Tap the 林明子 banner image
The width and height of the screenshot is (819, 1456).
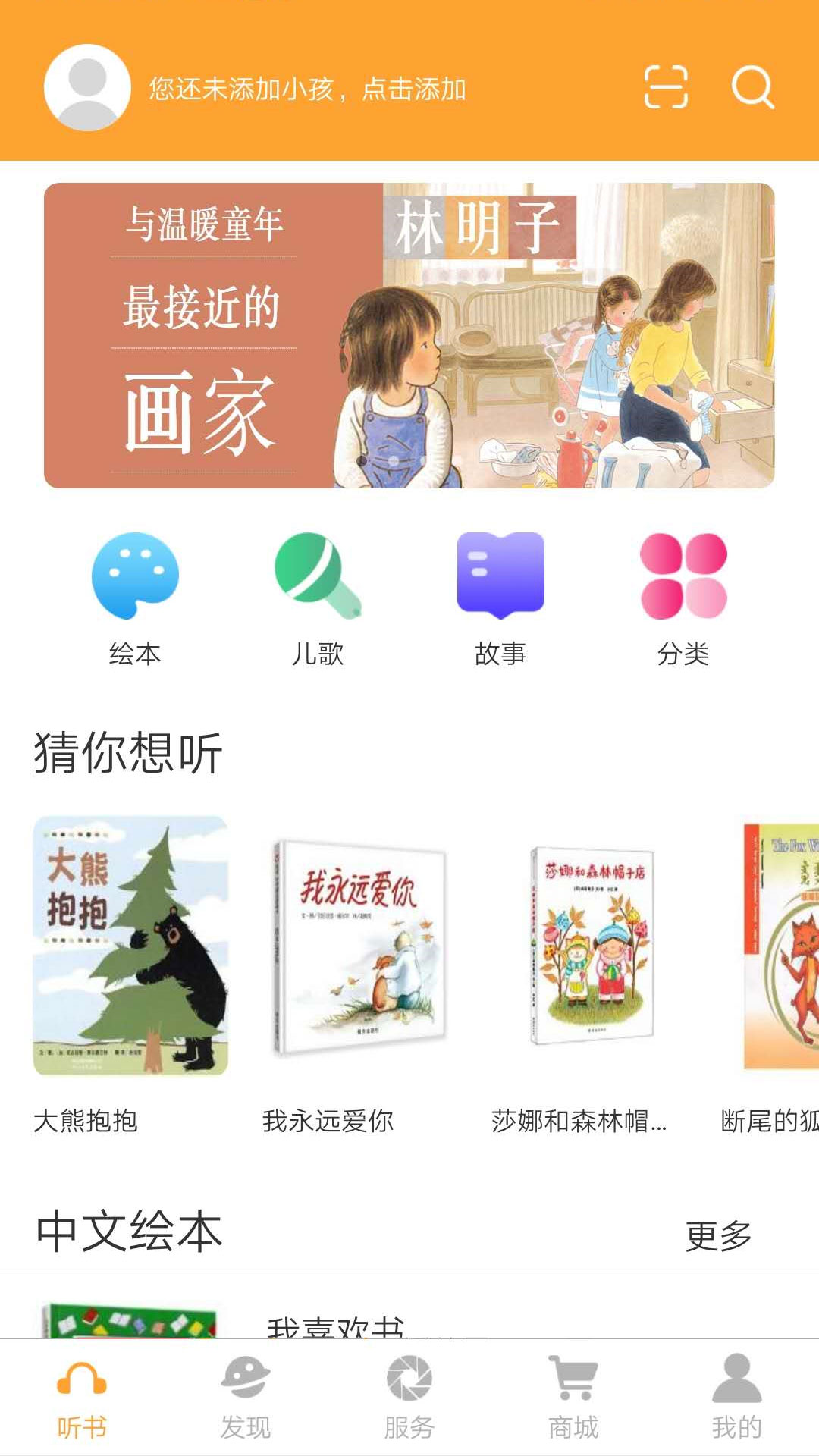tap(409, 334)
